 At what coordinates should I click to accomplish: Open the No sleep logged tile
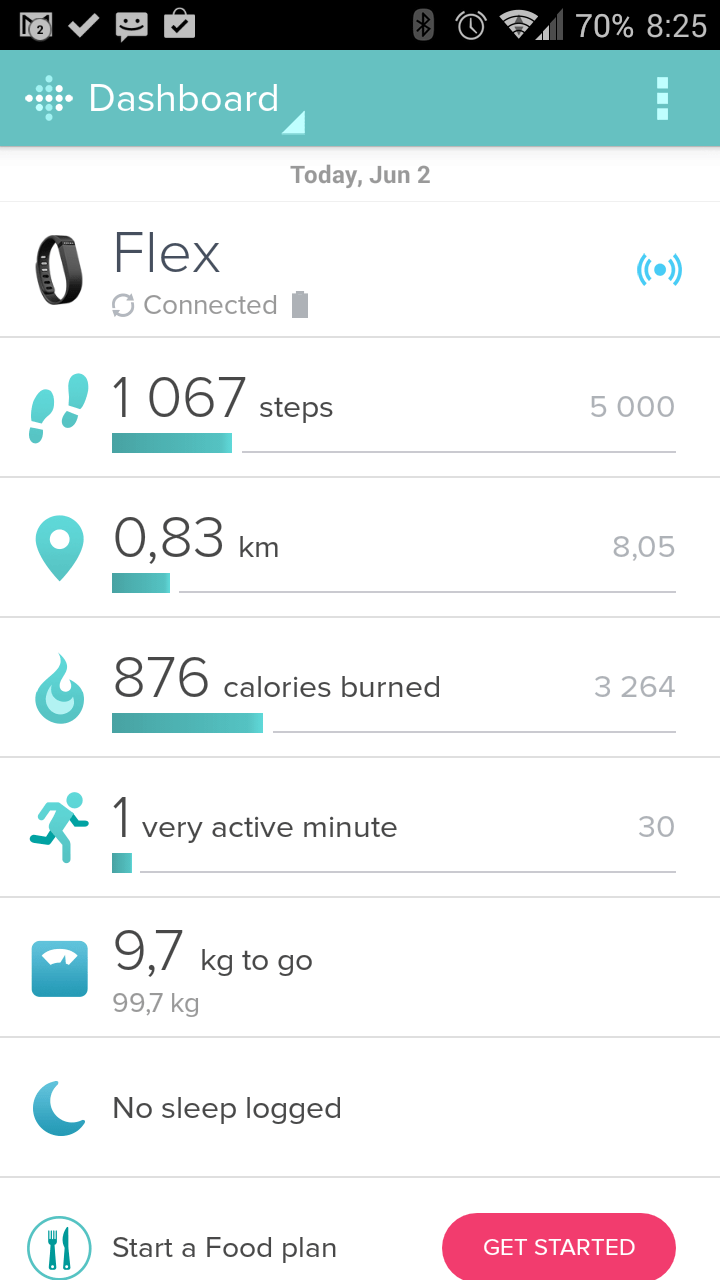360,1108
